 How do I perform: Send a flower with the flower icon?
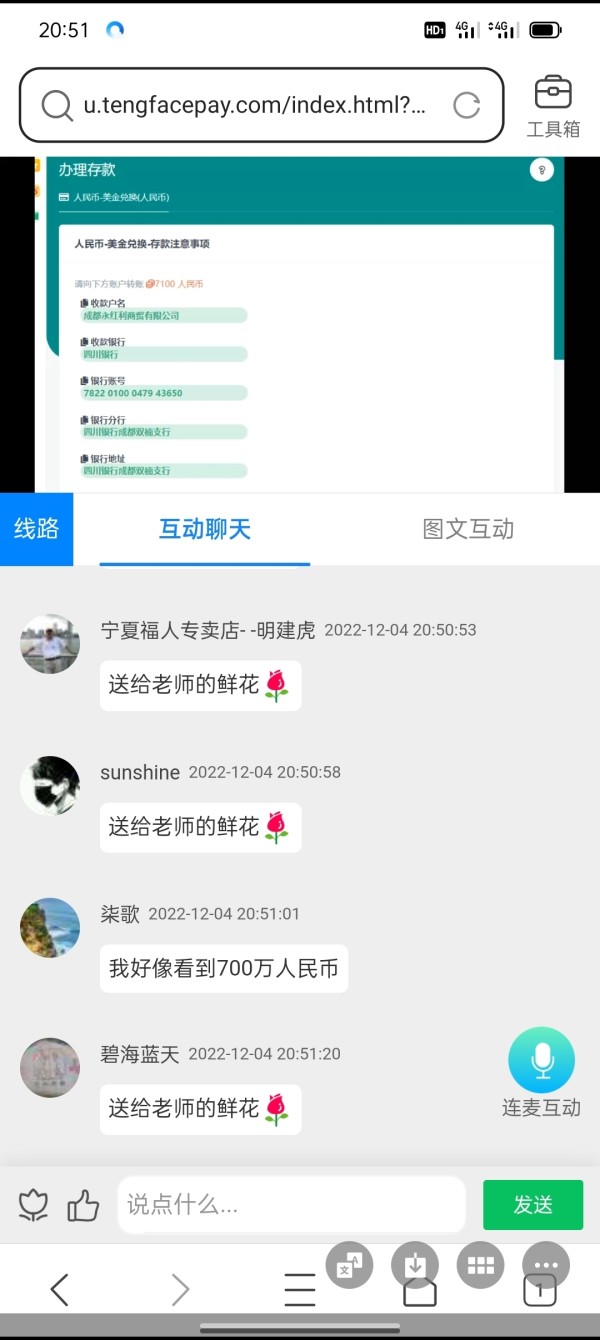[x=34, y=1206]
